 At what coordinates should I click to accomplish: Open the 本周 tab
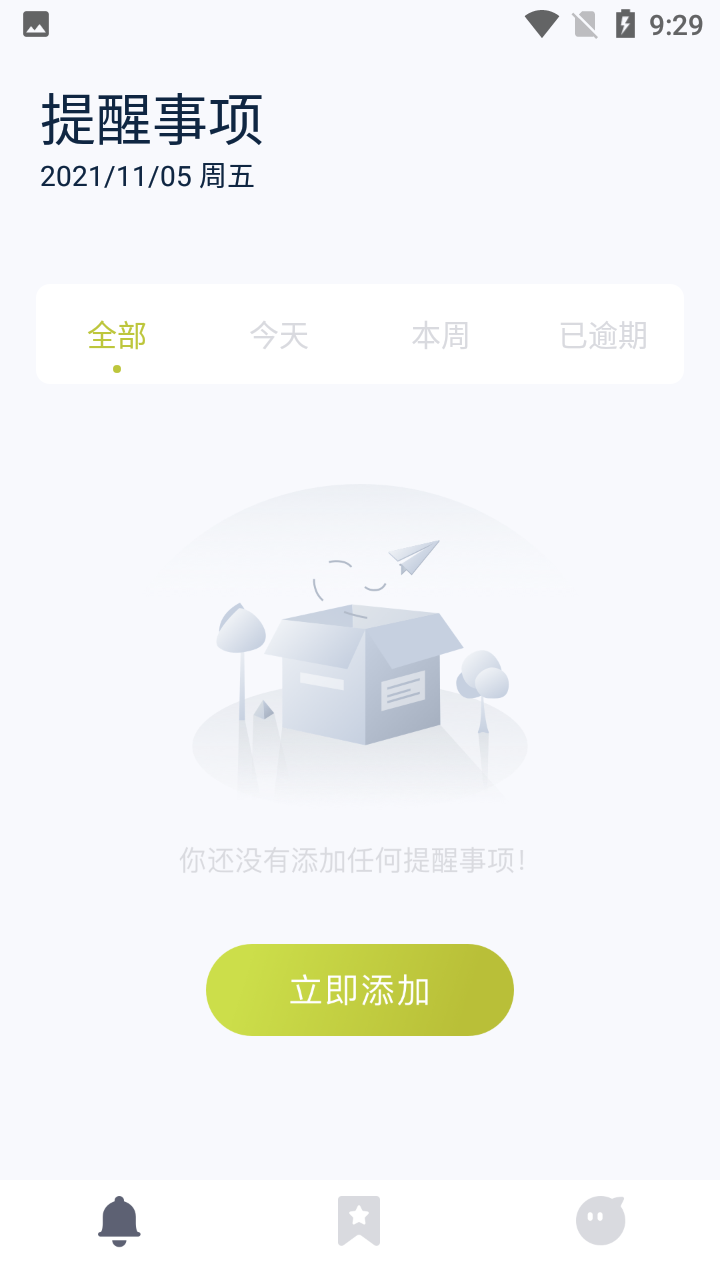(x=441, y=335)
